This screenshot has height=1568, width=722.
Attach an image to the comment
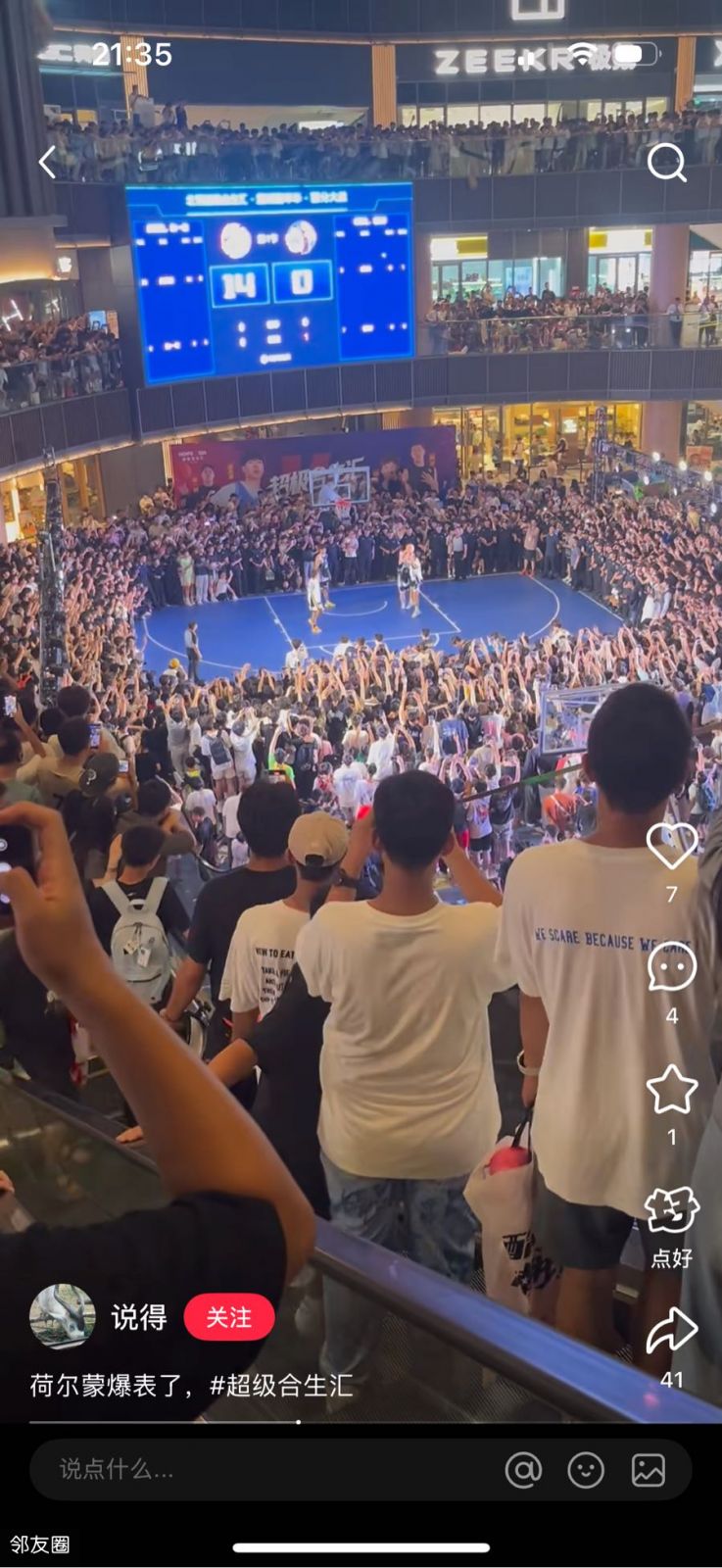point(648,1469)
